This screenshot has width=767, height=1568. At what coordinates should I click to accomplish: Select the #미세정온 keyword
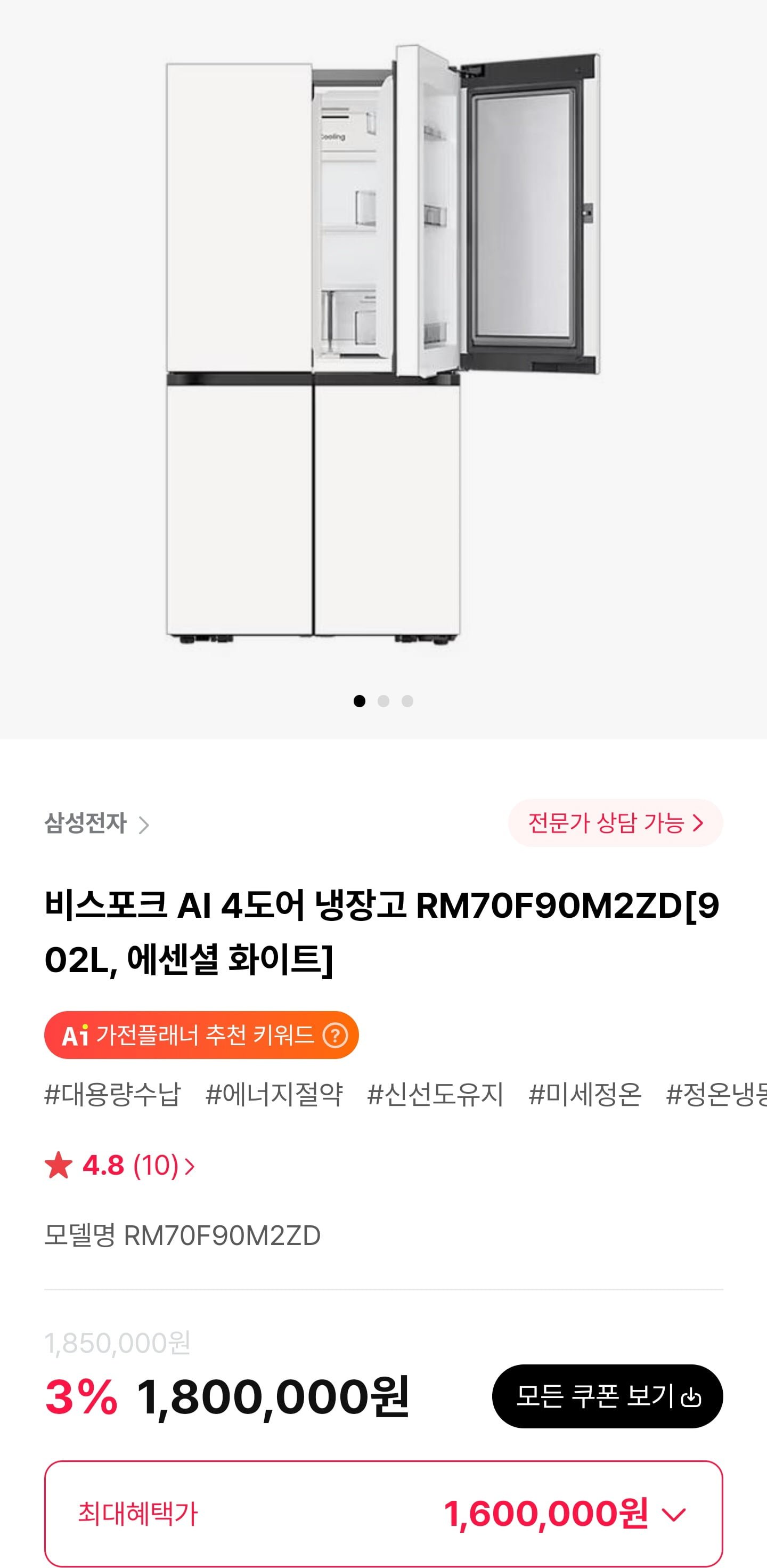tap(584, 1094)
